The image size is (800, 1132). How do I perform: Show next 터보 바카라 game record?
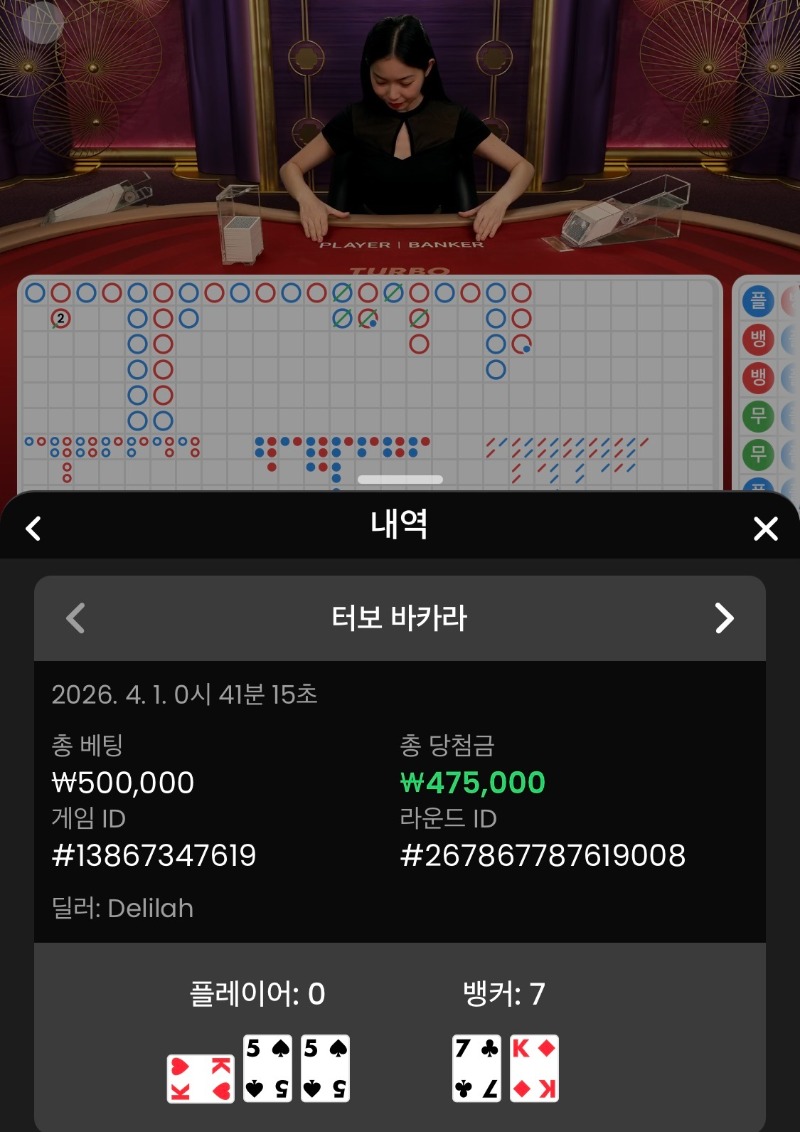(x=724, y=618)
